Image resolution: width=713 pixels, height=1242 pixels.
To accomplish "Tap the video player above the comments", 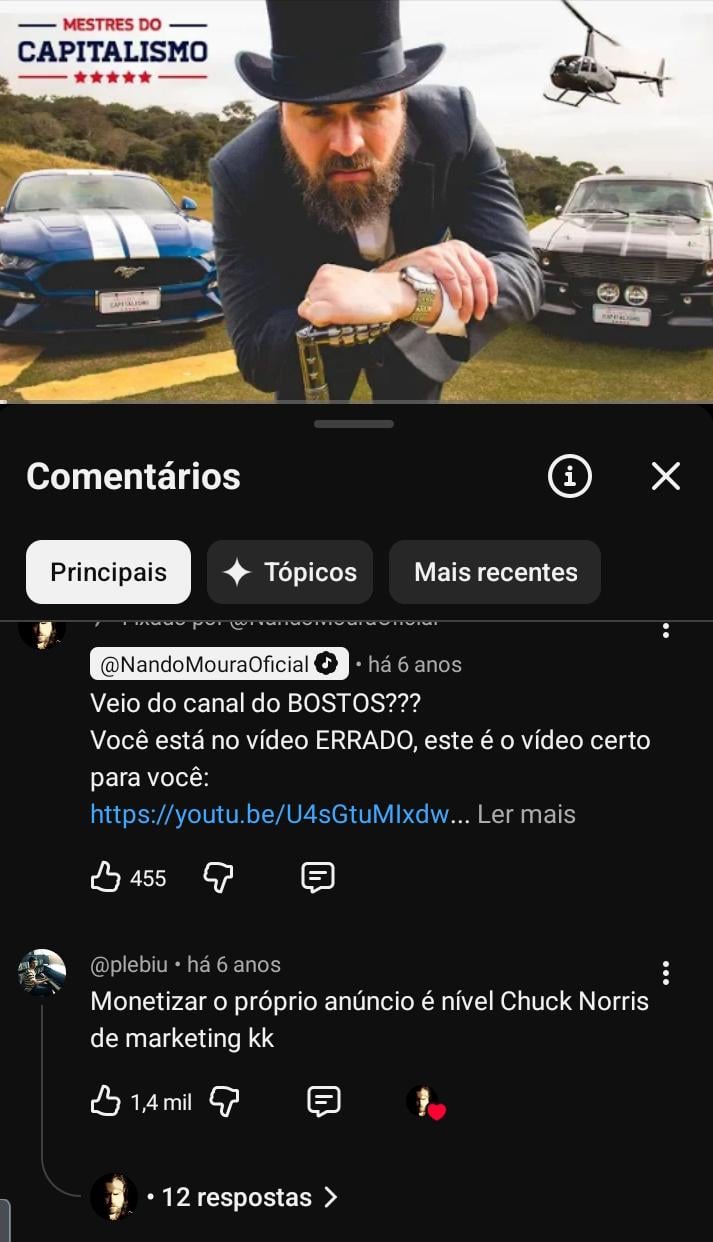I will coord(356,200).
